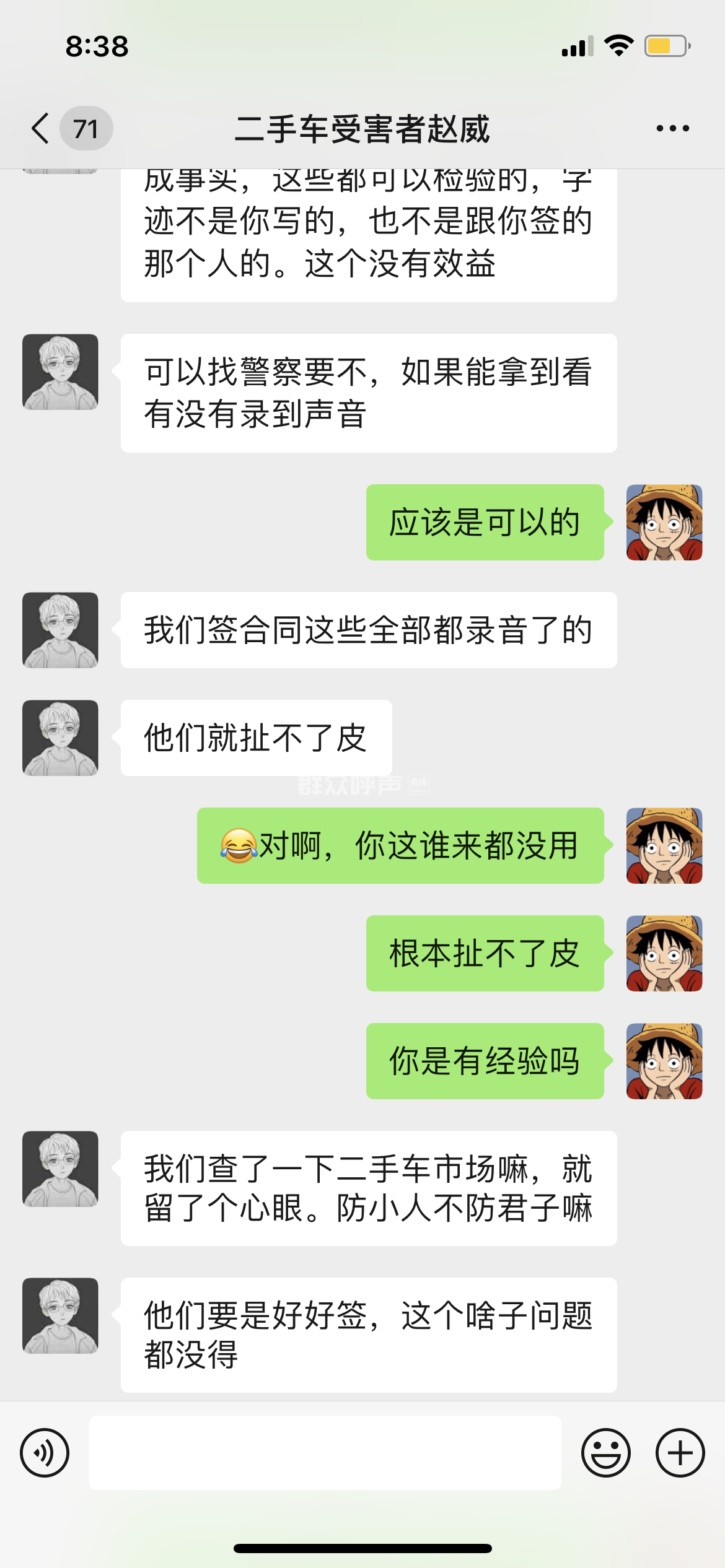Open contact avatar beside 可以找警察要不
The height and width of the screenshot is (1568, 725).
click(x=60, y=372)
